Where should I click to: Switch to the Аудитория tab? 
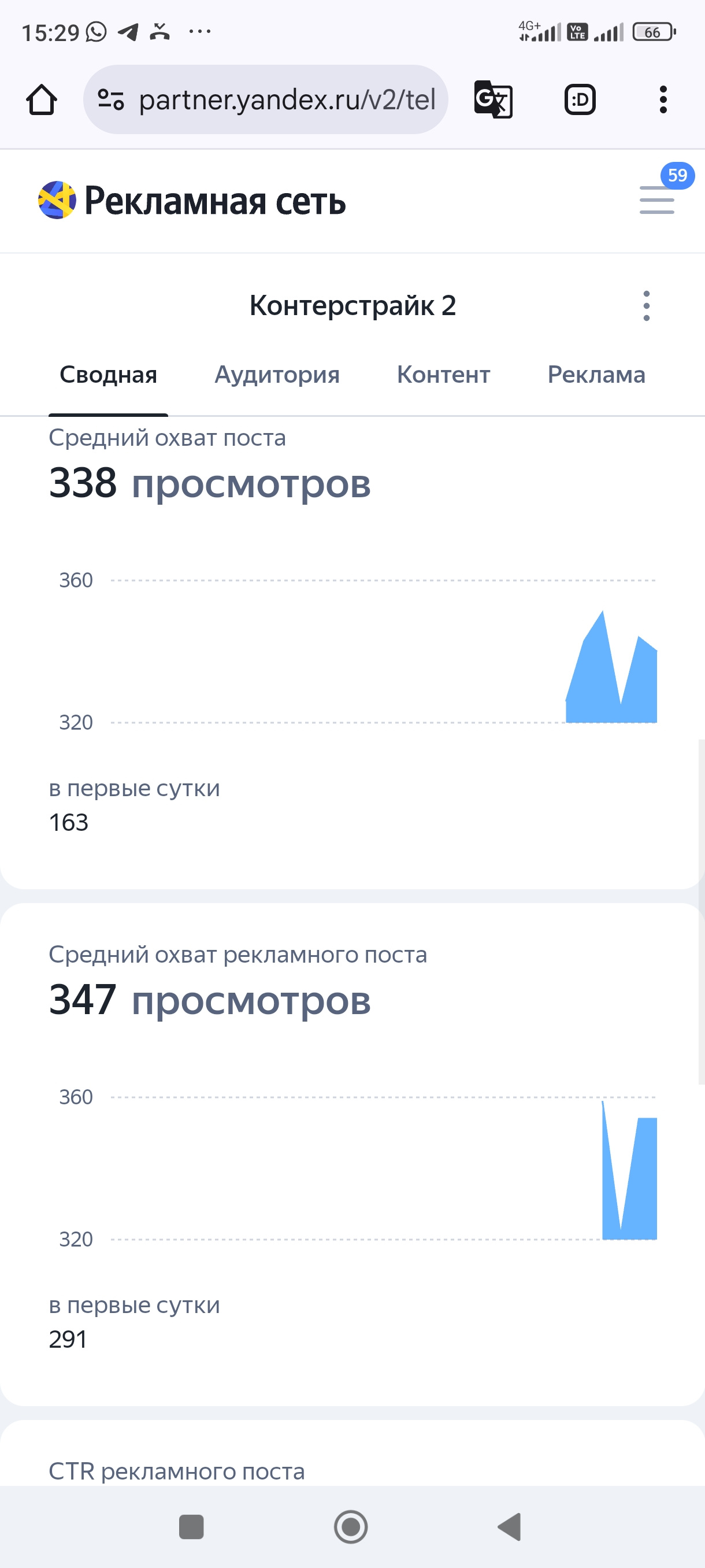point(277,375)
